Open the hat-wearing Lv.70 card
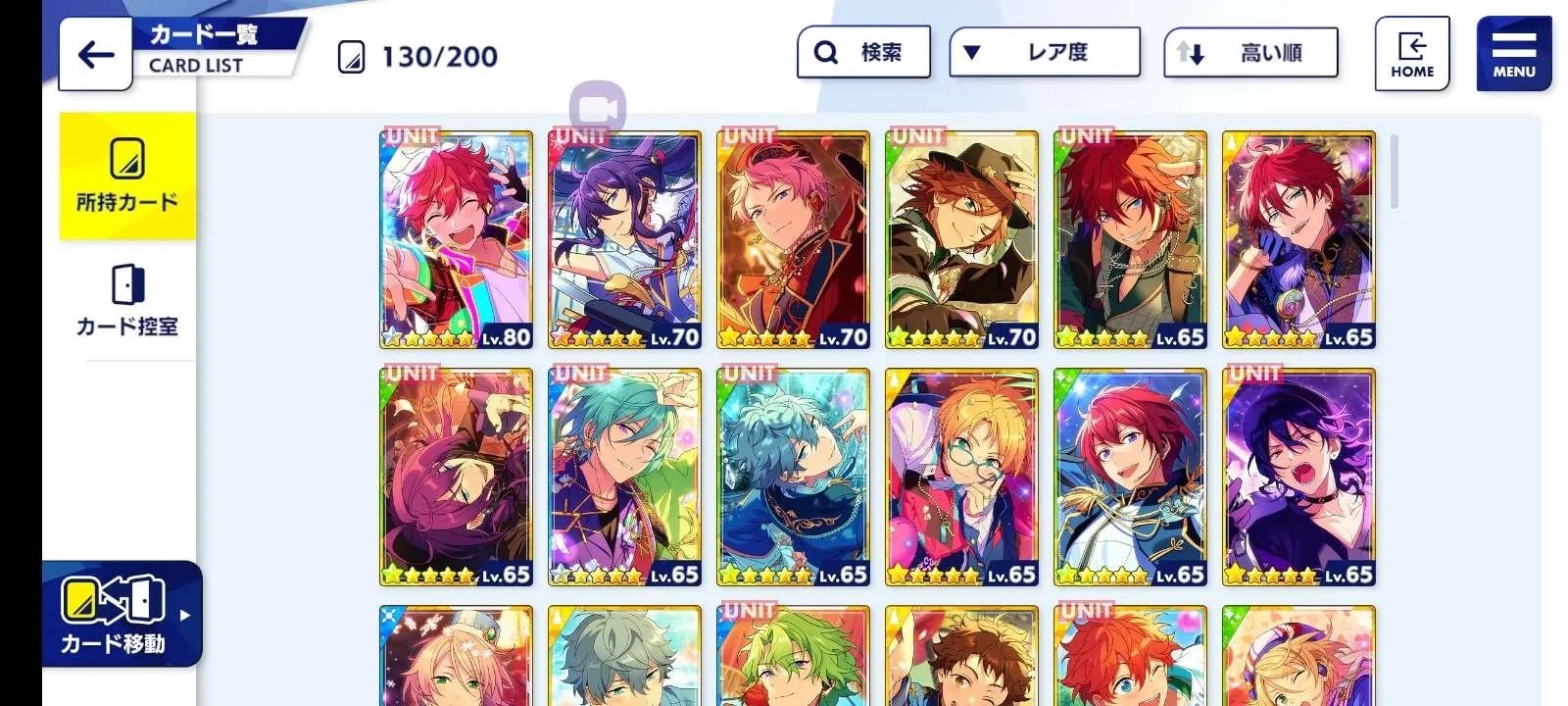Viewport: 1568px width, 706px height. coord(961,239)
